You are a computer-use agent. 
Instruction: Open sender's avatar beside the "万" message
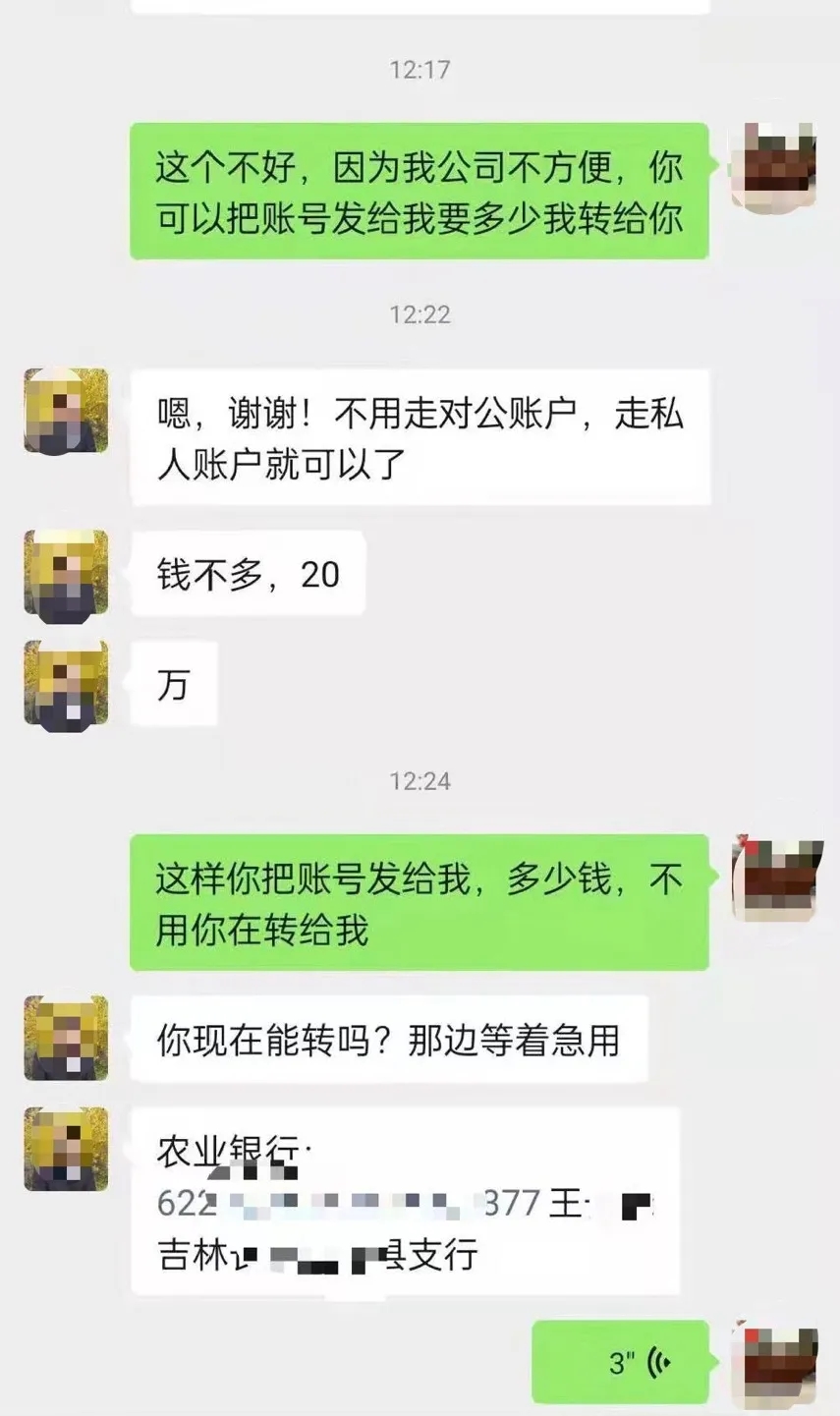click(x=66, y=686)
